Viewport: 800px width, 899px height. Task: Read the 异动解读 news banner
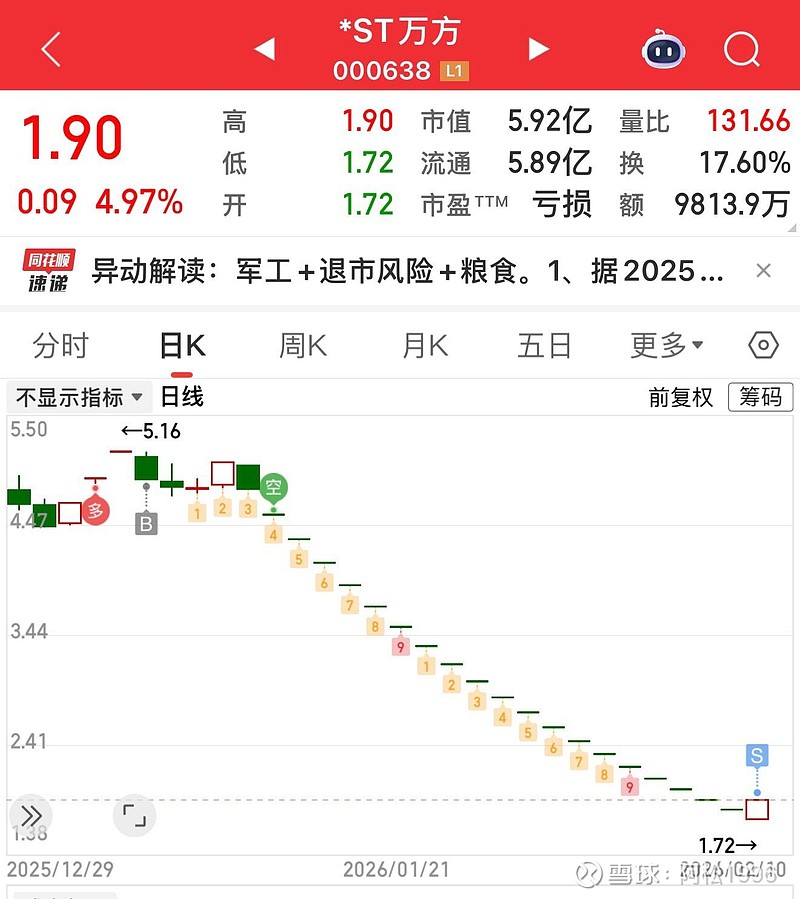tap(407, 270)
